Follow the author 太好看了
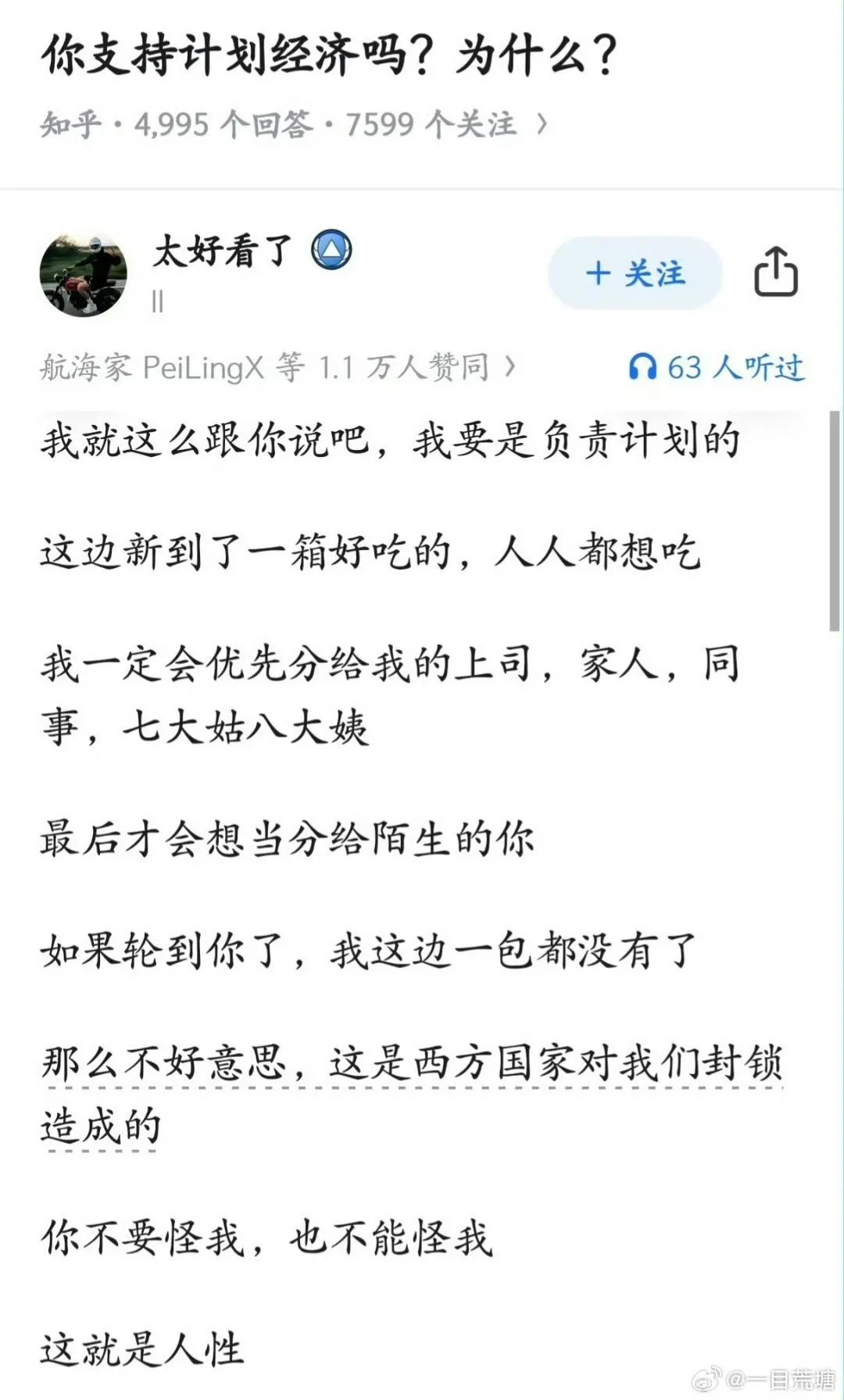Screen dimensions: 844x1400 pos(635,274)
